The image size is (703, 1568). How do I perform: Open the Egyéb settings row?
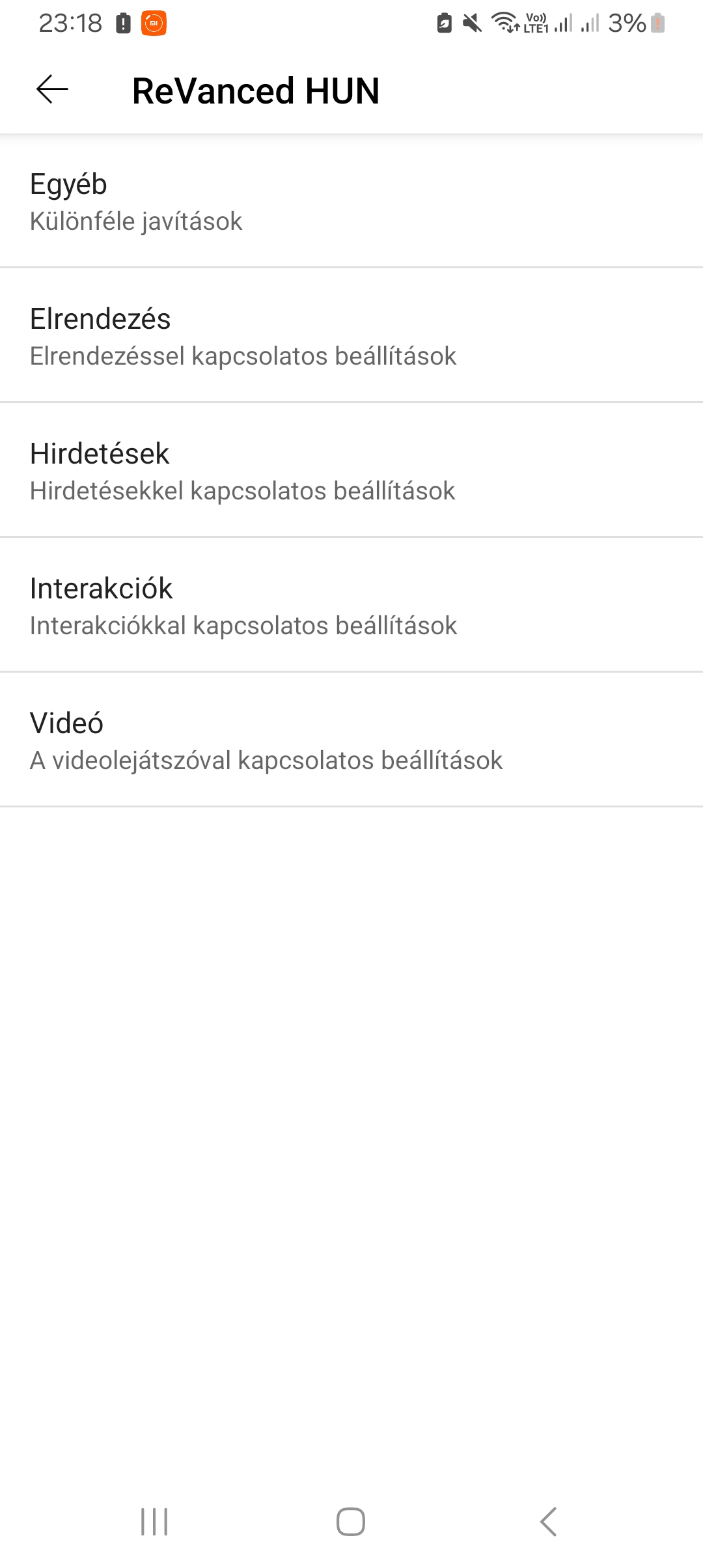[x=351, y=201]
